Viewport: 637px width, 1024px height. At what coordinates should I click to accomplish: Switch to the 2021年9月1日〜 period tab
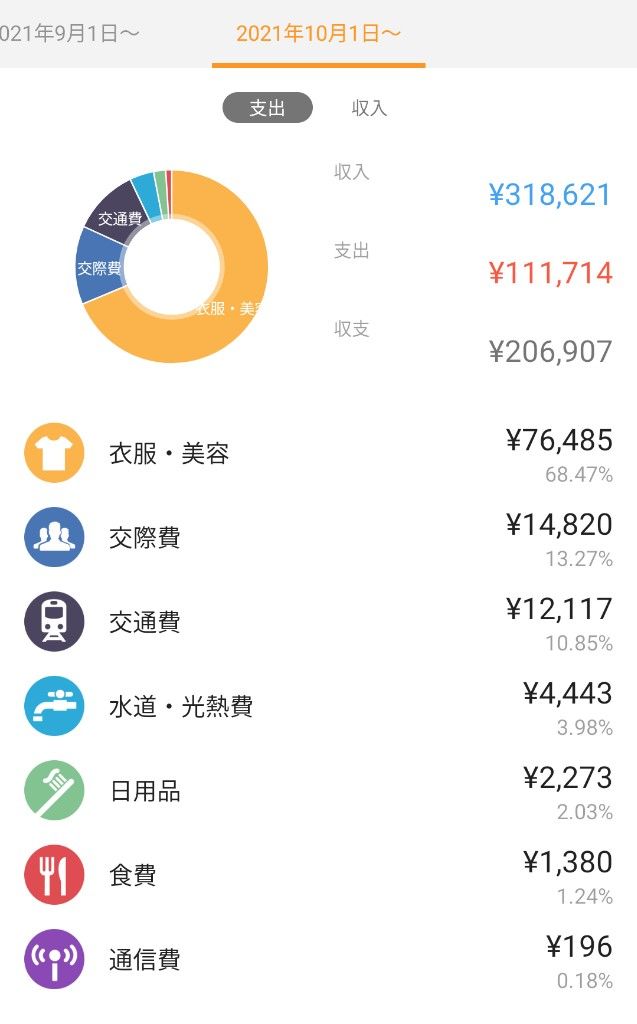pyautogui.click(x=69, y=33)
